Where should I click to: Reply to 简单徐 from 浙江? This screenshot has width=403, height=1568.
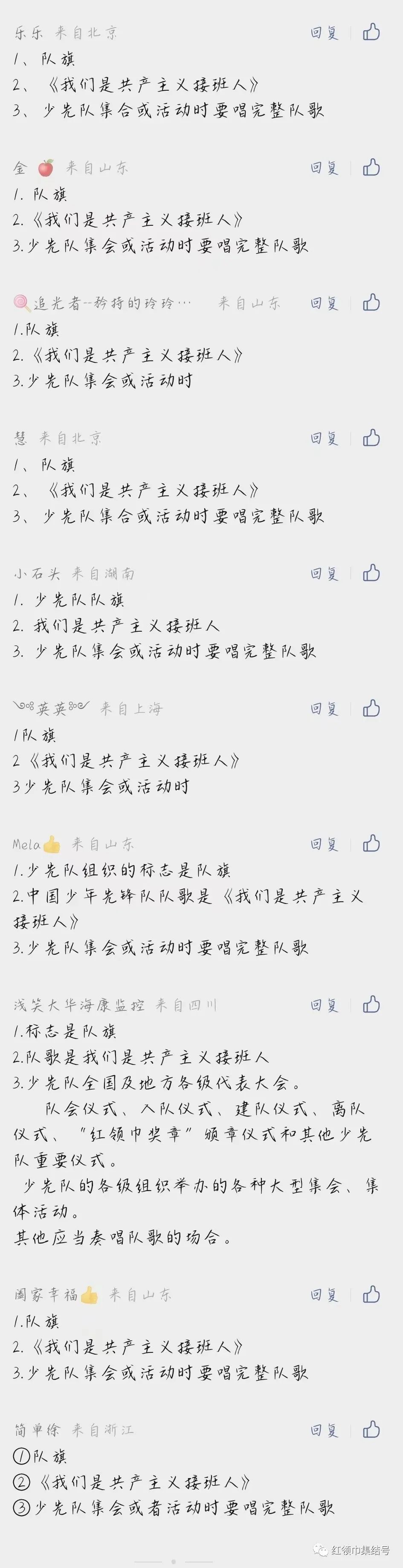(324, 1430)
